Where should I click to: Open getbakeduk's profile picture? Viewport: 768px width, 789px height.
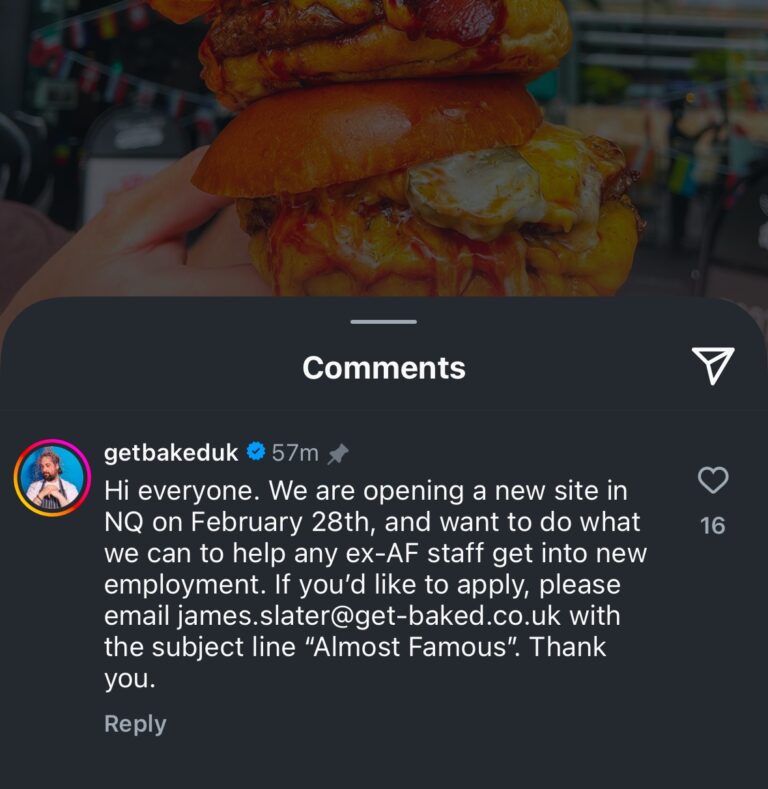[52, 477]
